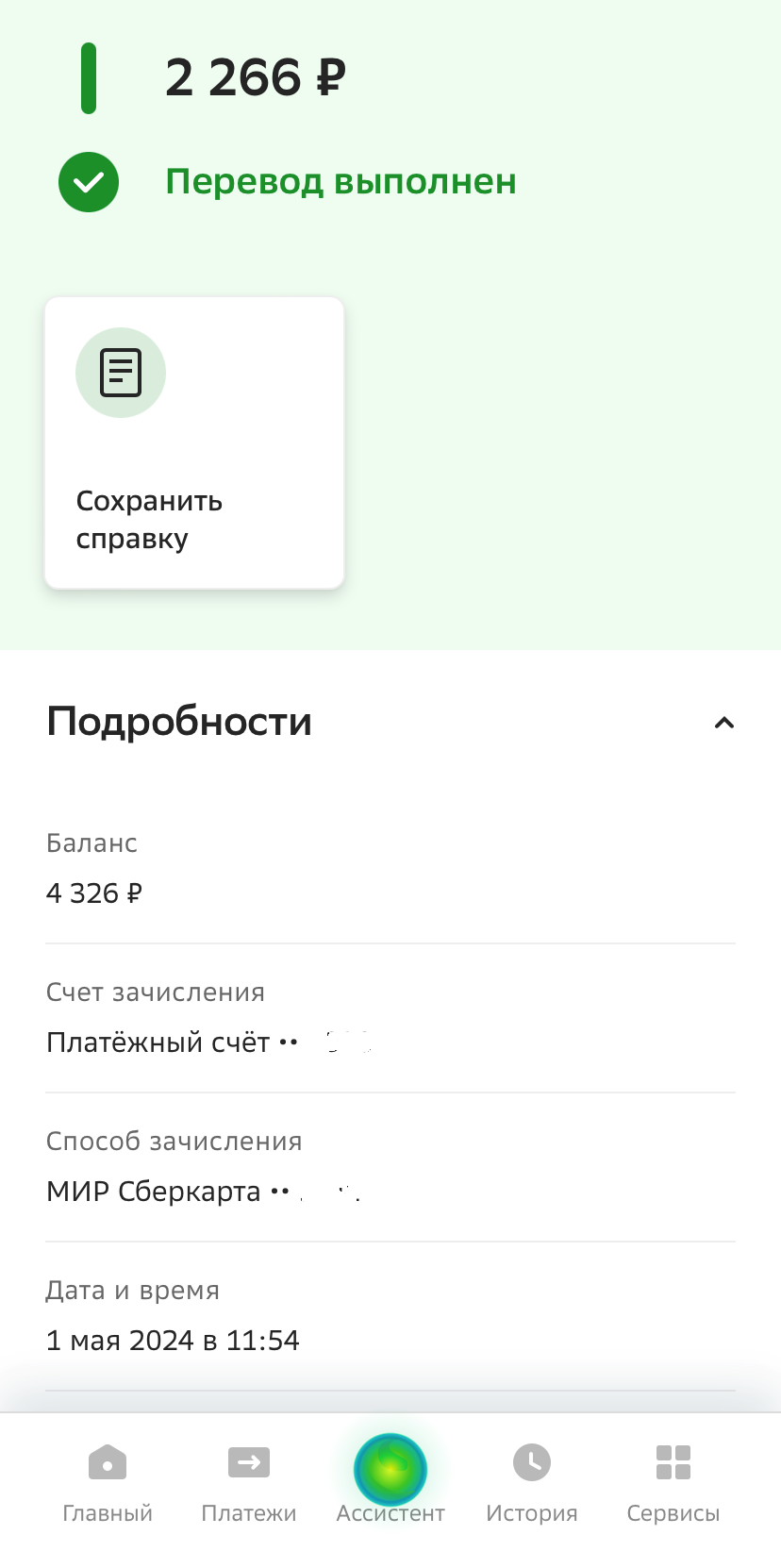
Task: Open the Платежи tab
Action: pyautogui.click(x=249, y=1482)
